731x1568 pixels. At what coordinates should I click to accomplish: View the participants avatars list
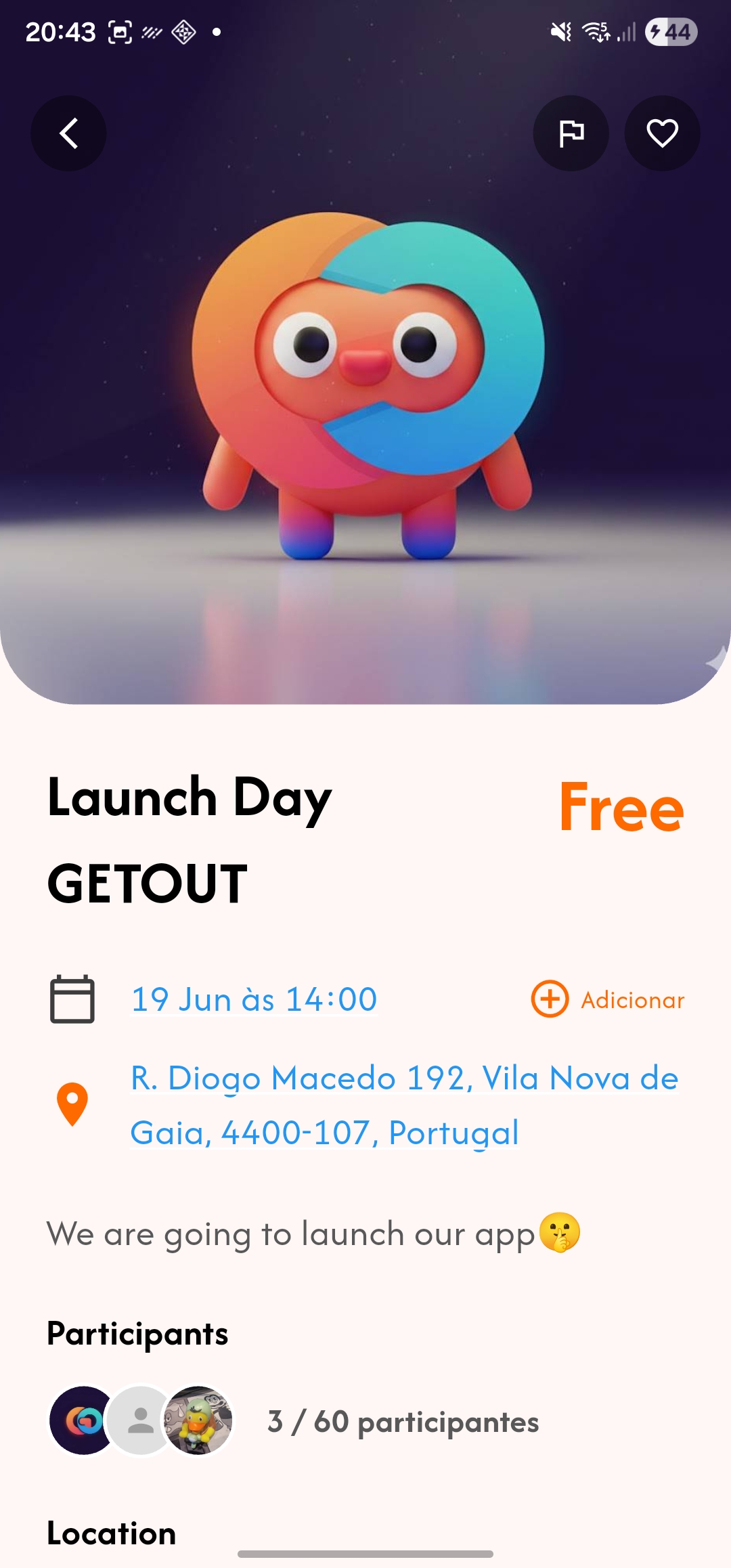click(141, 1420)
